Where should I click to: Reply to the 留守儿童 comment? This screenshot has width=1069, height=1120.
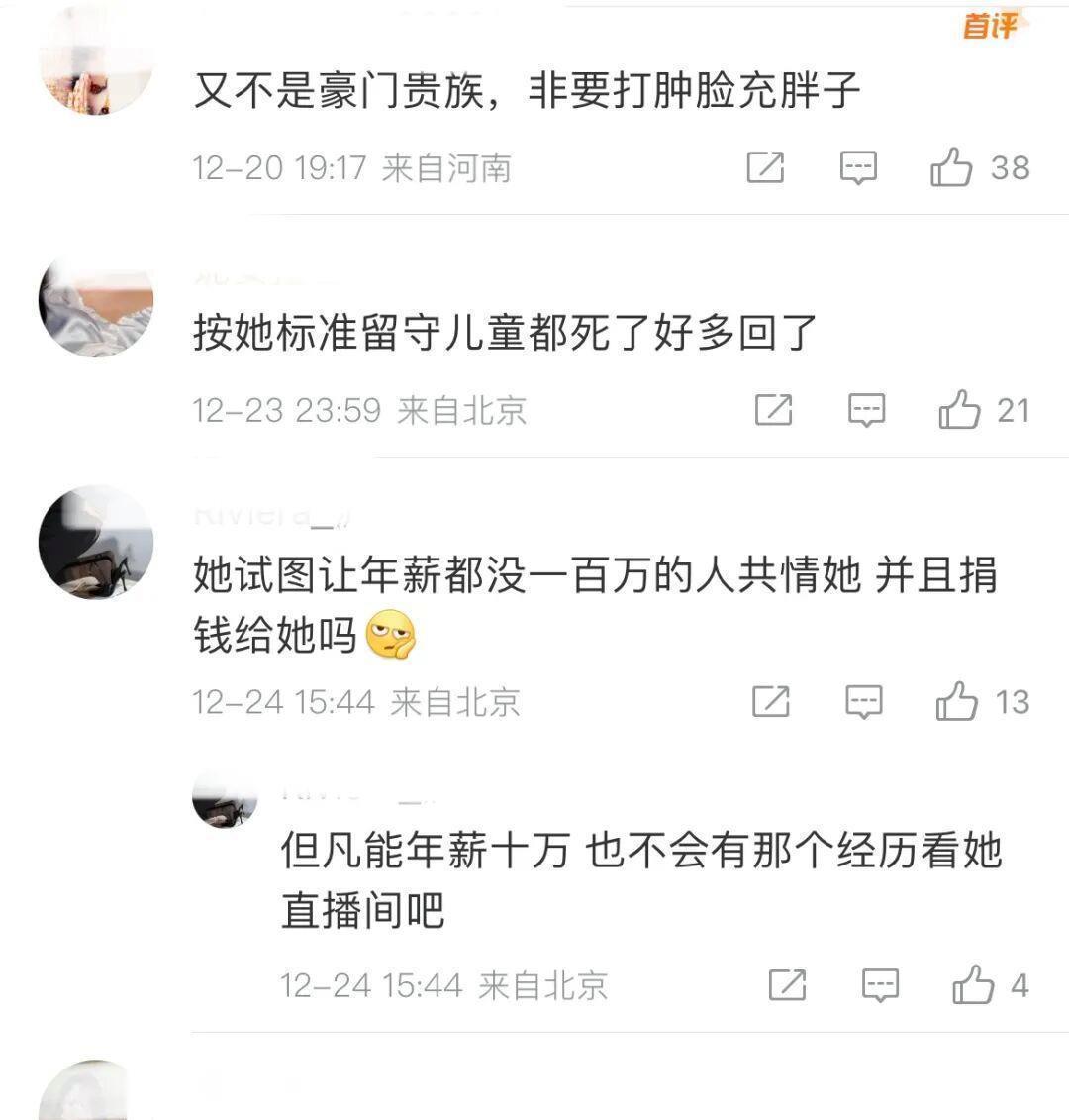[866, 409]
